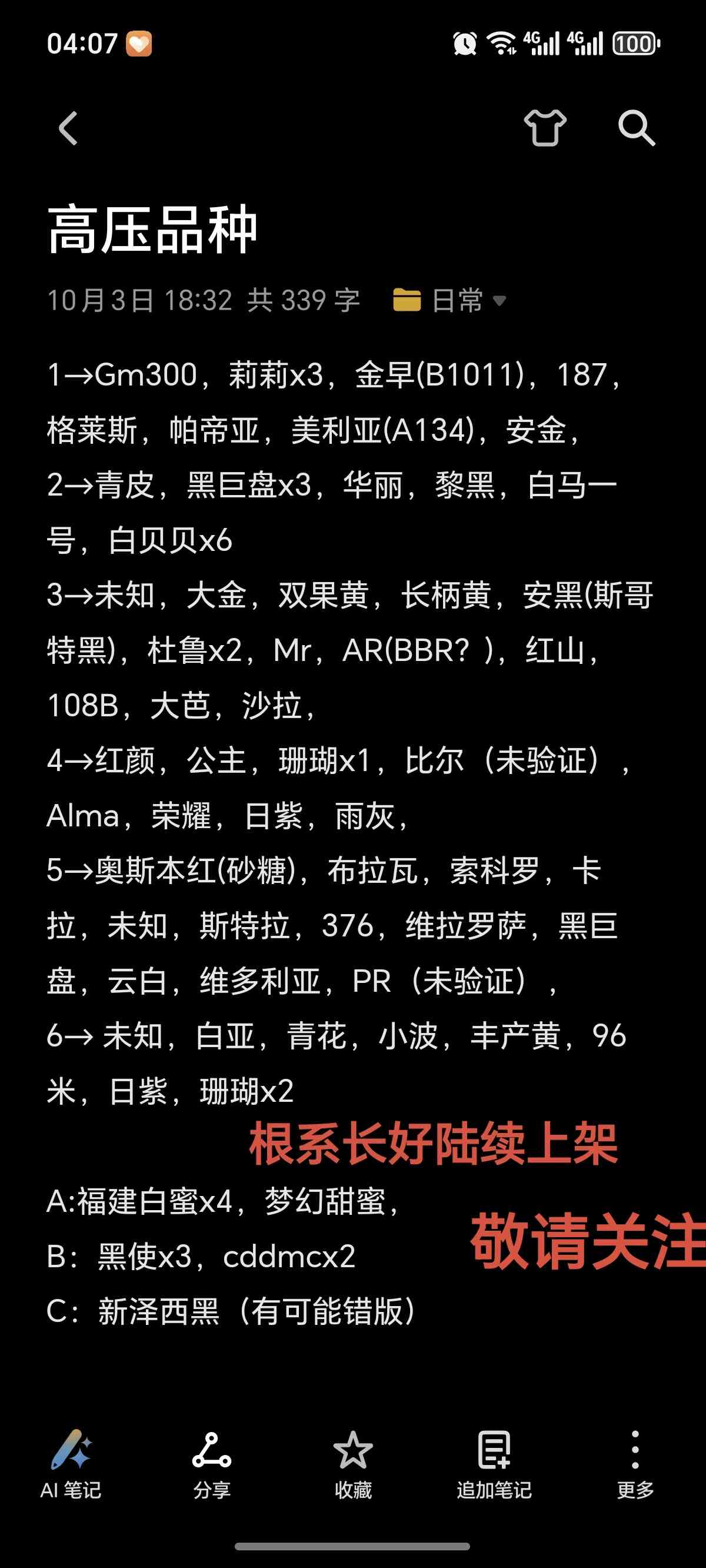Open the 日常 folder dropdown
This screenshot has width=706, height=1568.
(451, 300)
